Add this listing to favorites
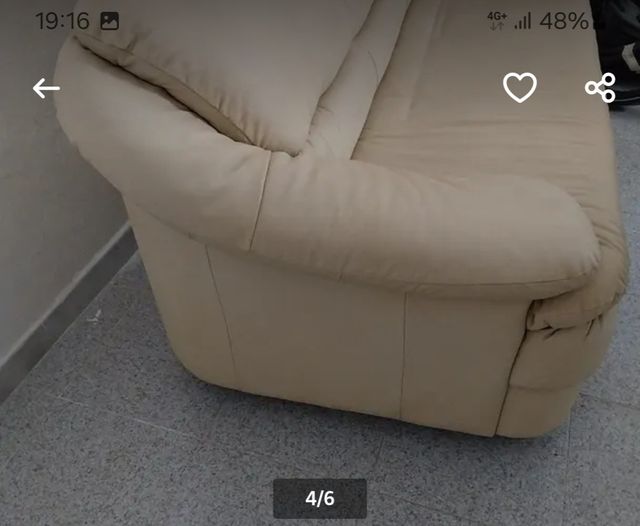The width and height of the screenshot is (640, 526). [519, 88]
